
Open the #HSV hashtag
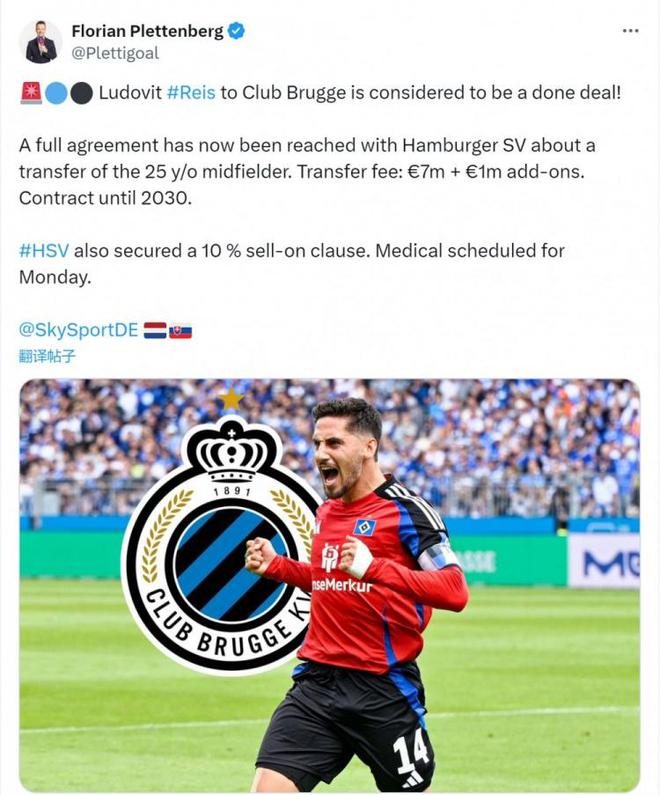point(44,251)
